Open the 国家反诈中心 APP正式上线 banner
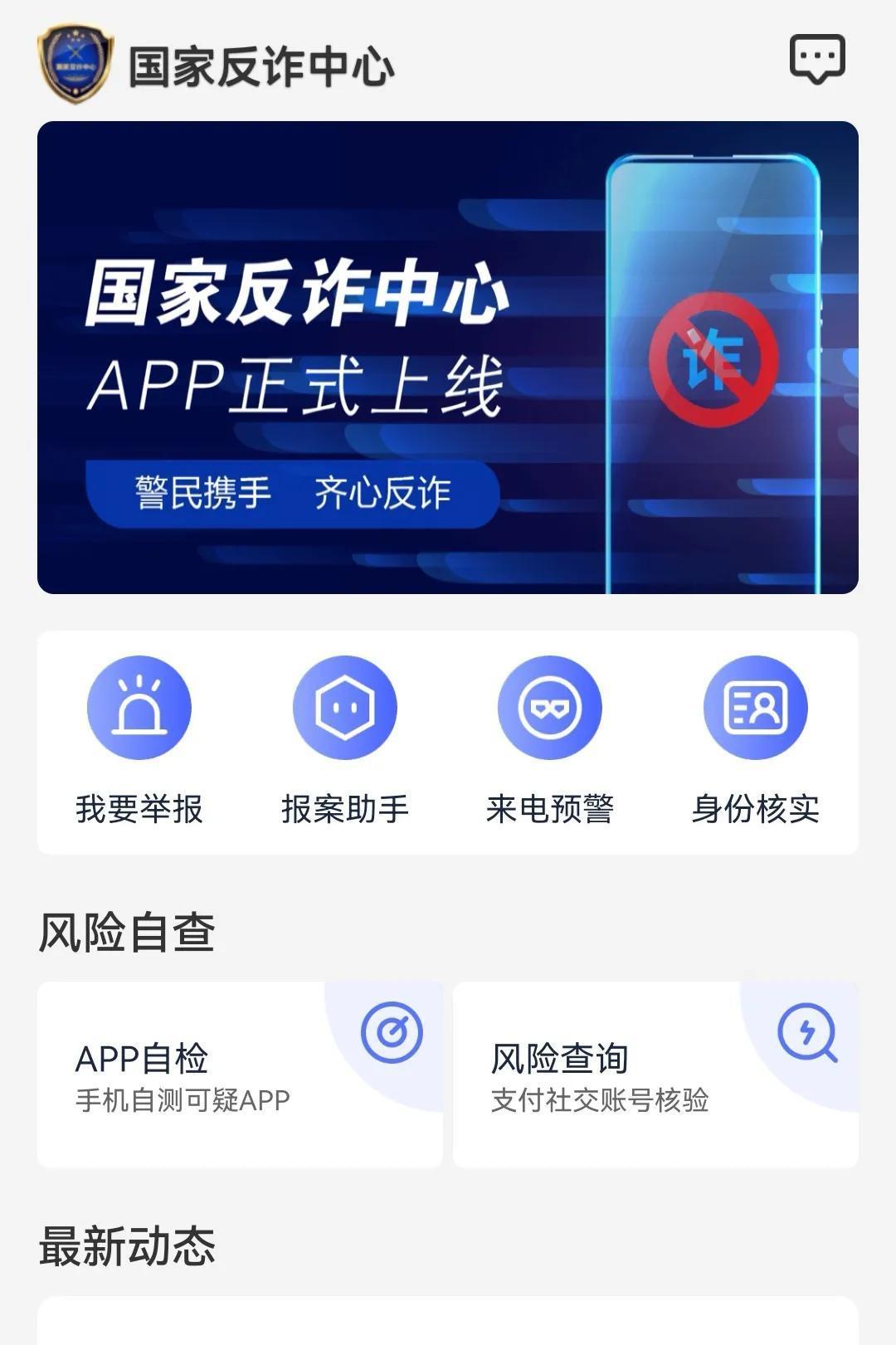The width and height of the screenshot is (896, 1345). point(448,358)
